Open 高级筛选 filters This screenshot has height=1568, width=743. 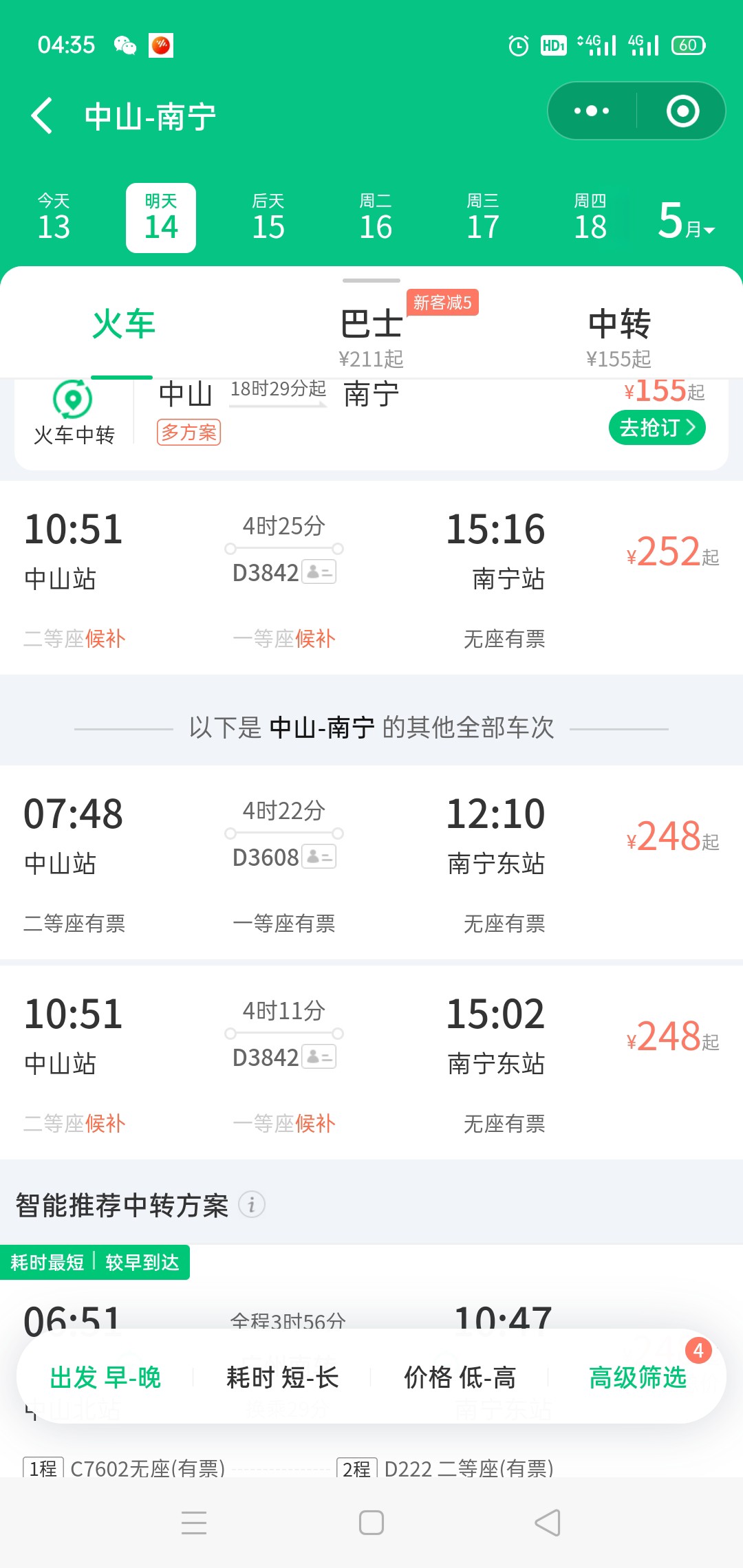[x=638, y=1378]
